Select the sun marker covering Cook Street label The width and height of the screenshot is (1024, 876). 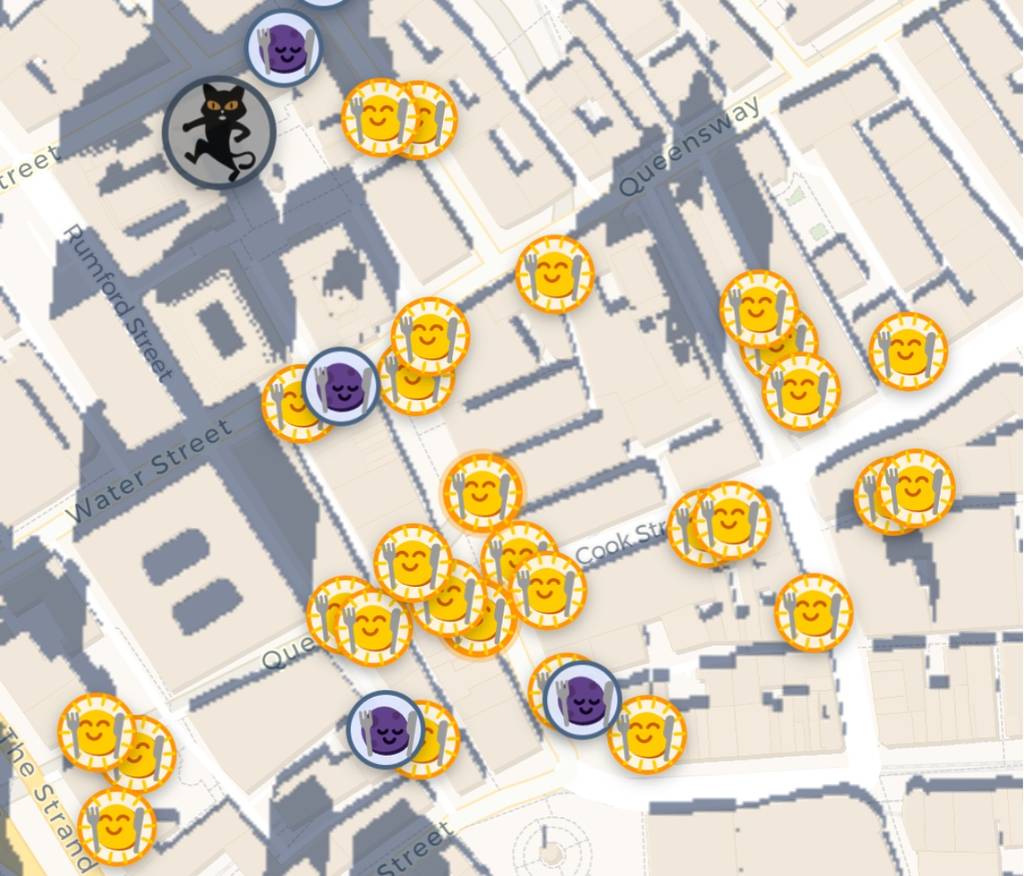click(733, 520)
